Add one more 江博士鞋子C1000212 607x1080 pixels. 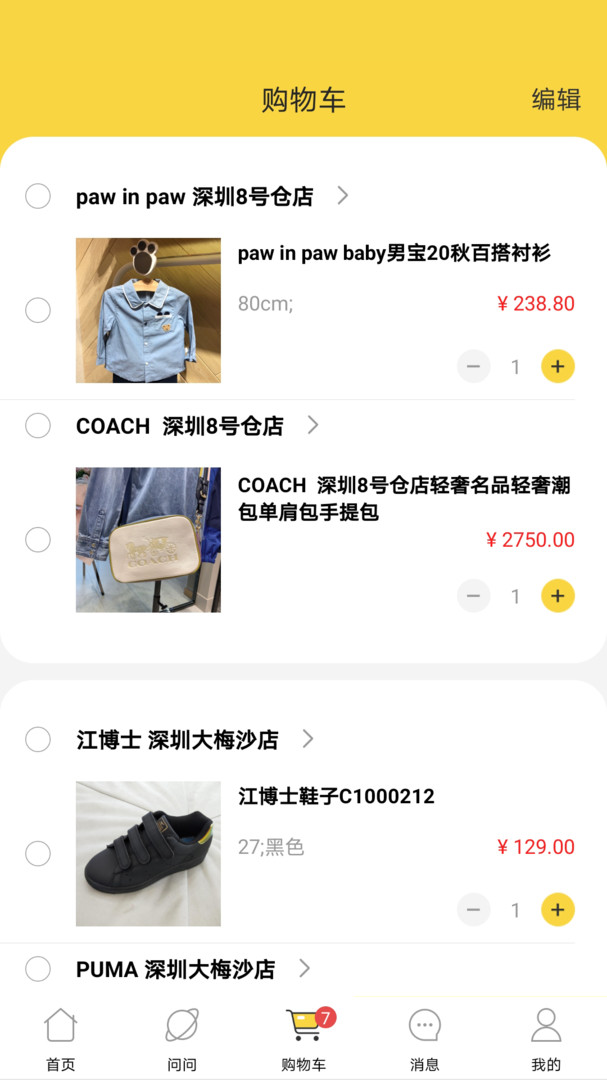[x=557, y=910]
